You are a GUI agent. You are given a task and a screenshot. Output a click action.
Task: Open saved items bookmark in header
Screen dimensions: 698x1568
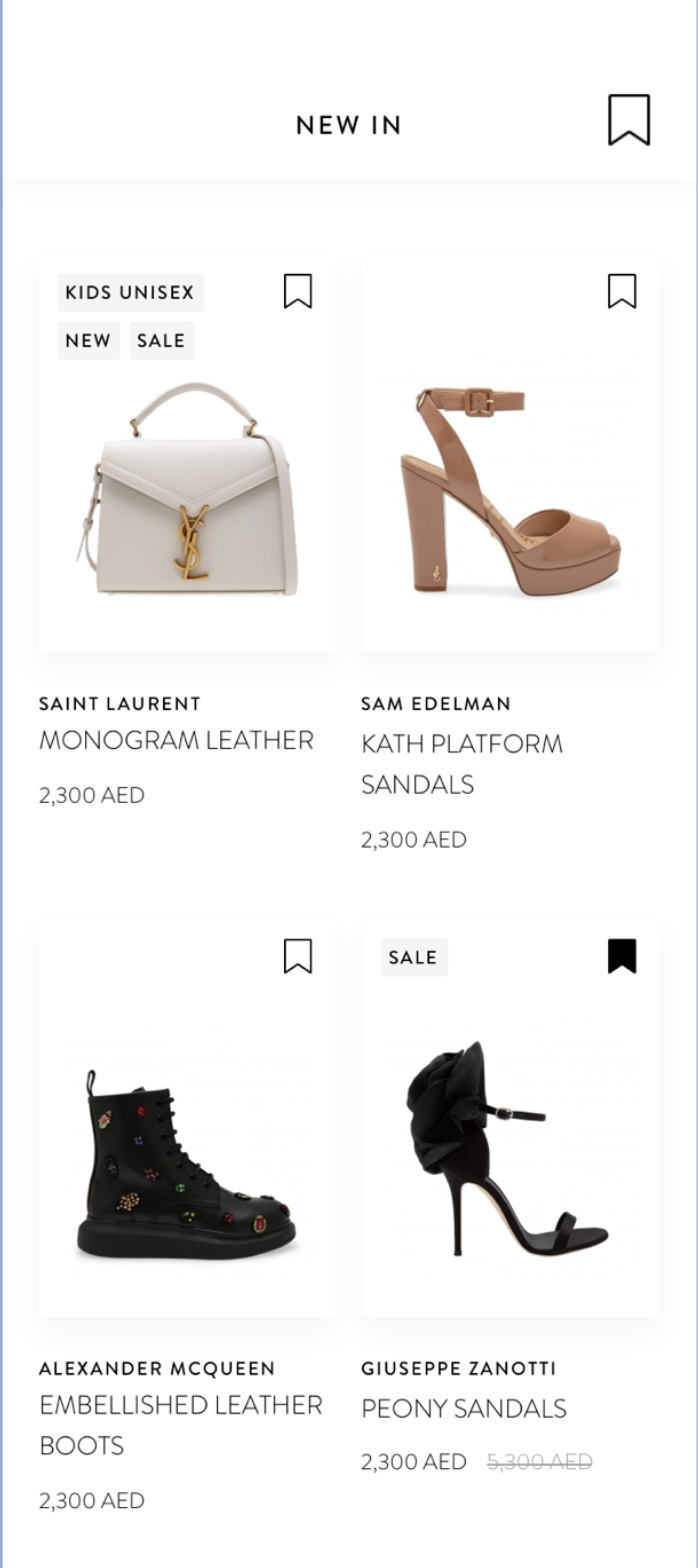click(629, 121)
